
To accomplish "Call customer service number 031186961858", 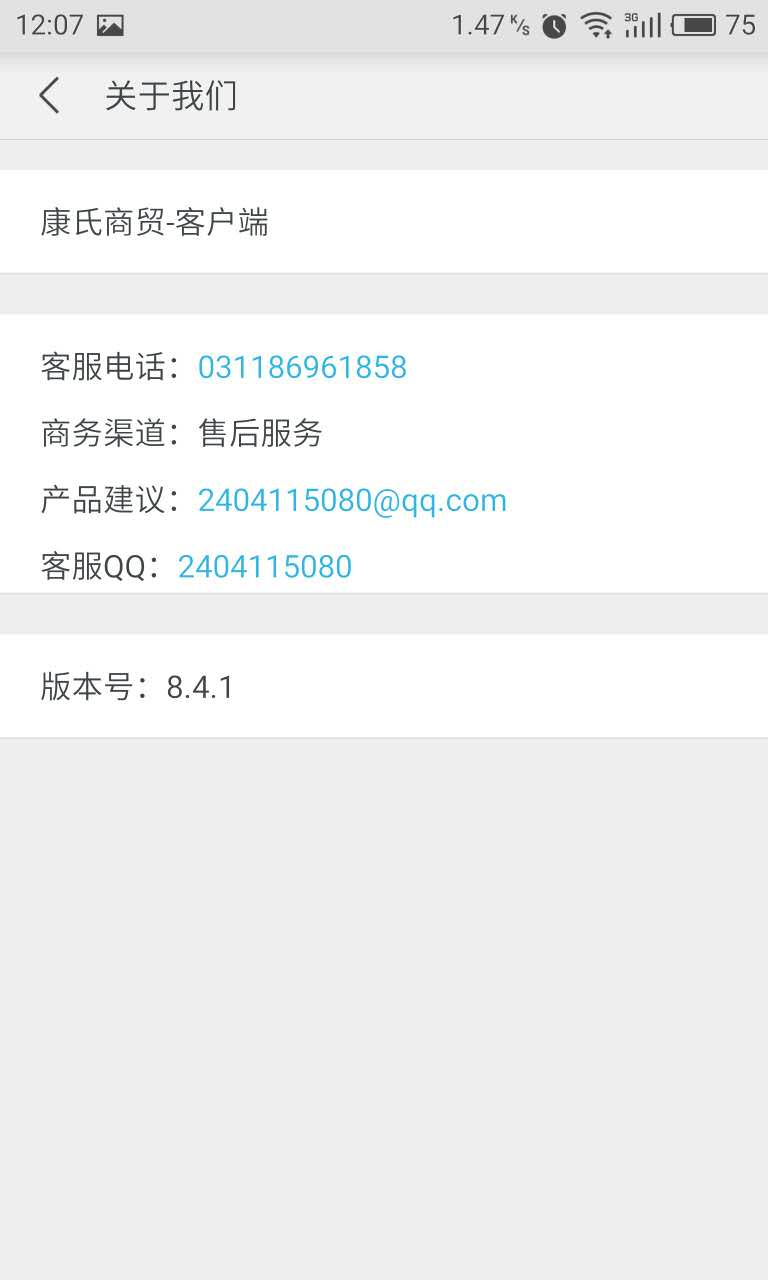I will click(x=302, y=368).
